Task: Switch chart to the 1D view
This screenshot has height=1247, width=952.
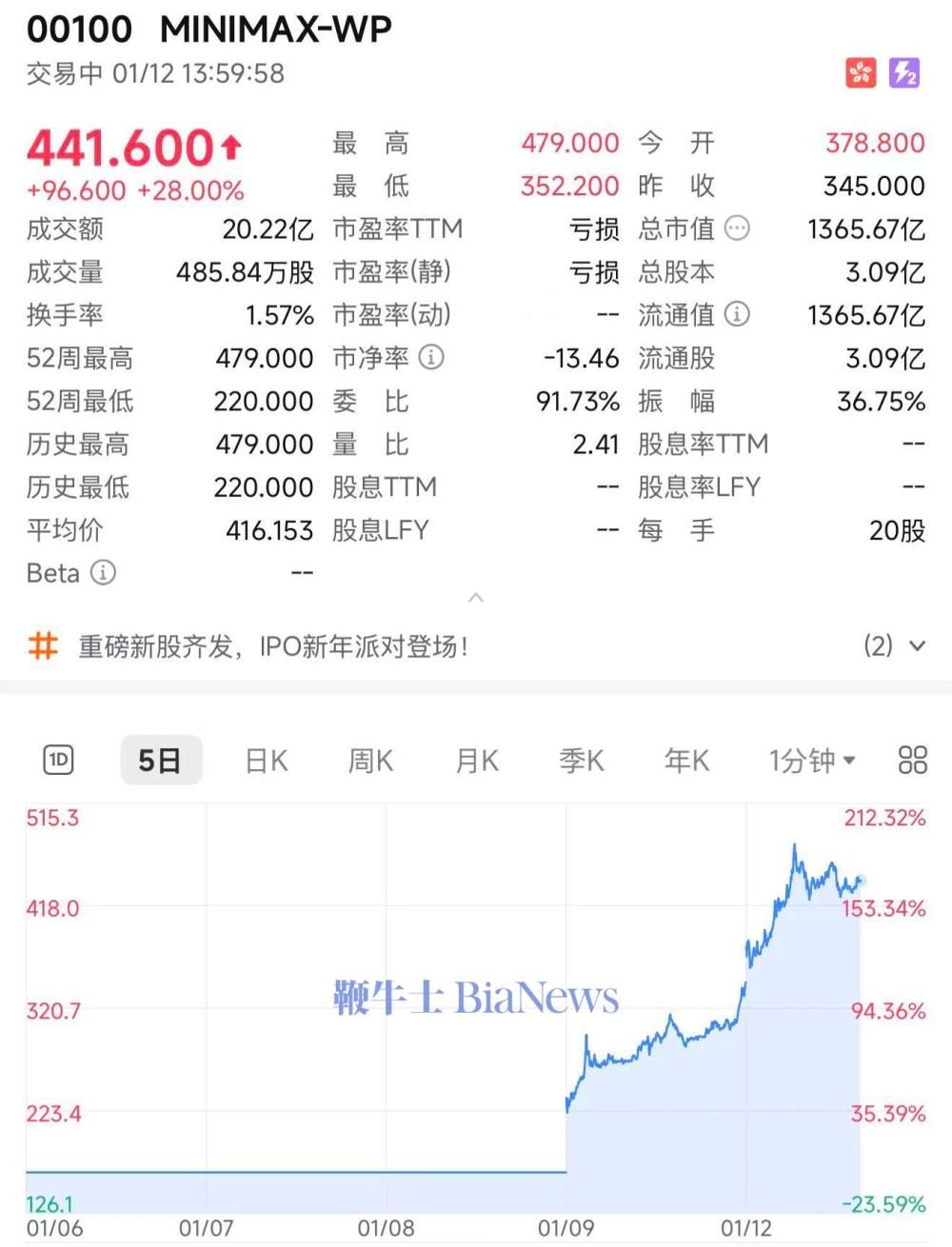Action: (58, 760)
